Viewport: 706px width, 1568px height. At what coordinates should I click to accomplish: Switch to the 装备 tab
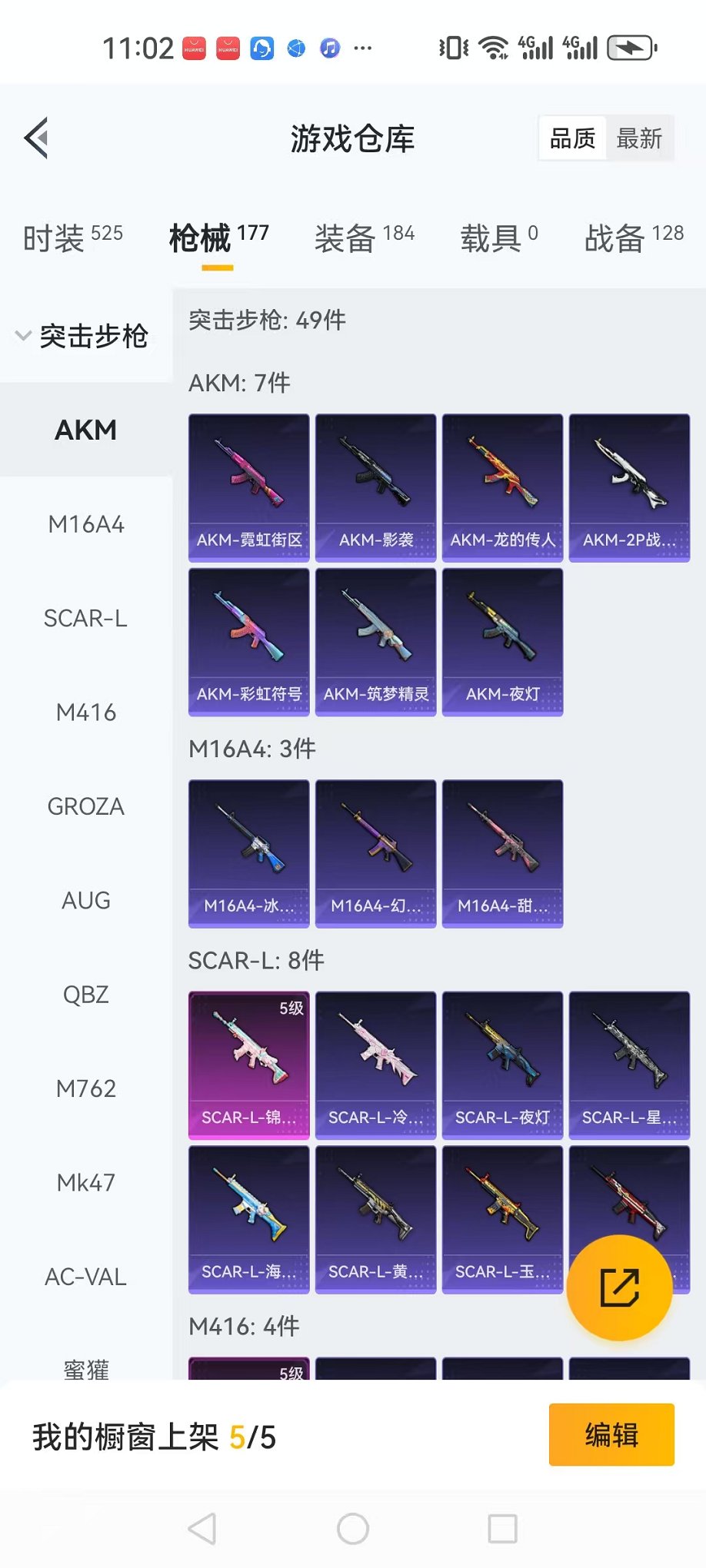pyautogui.click(x=364, y=238)
